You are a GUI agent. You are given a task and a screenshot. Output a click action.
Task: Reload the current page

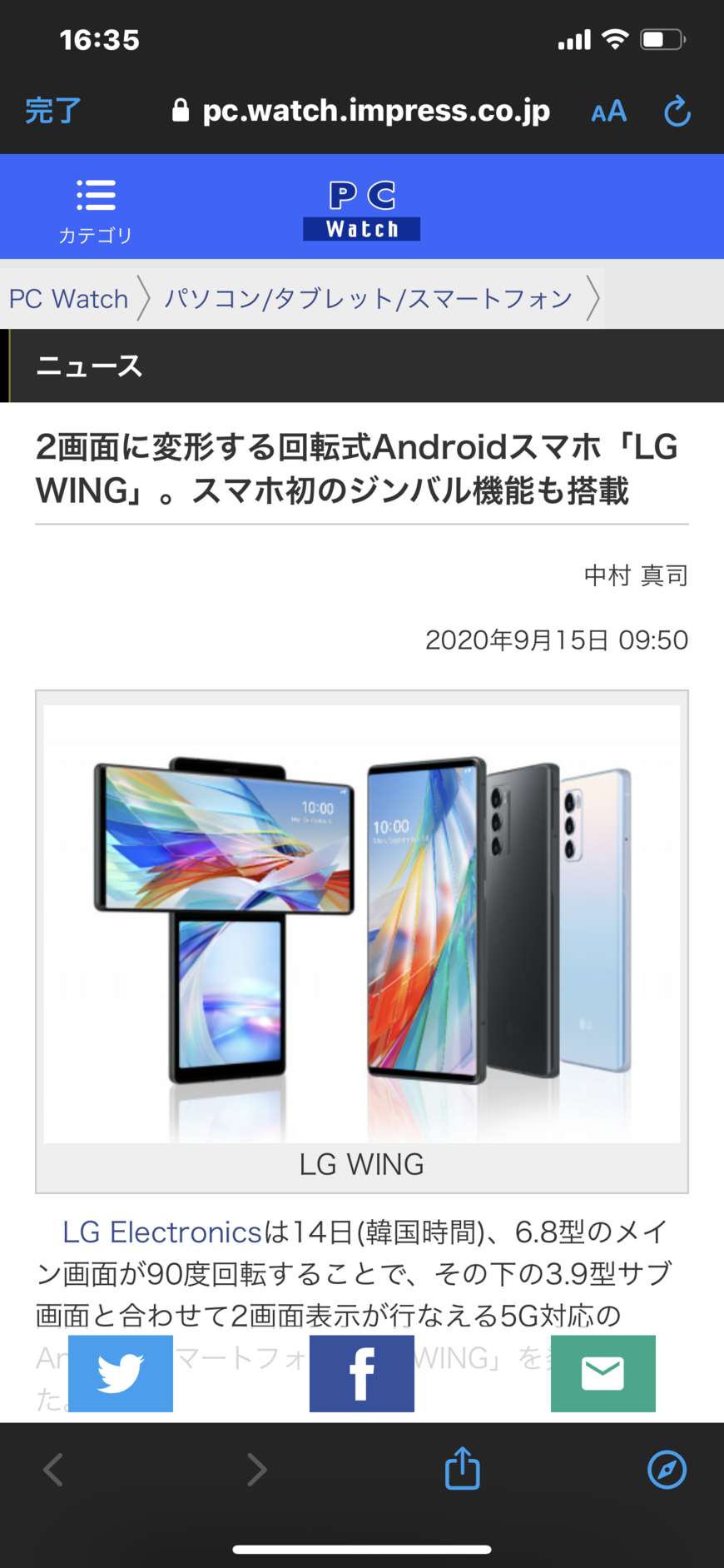(x=677, y=112)
